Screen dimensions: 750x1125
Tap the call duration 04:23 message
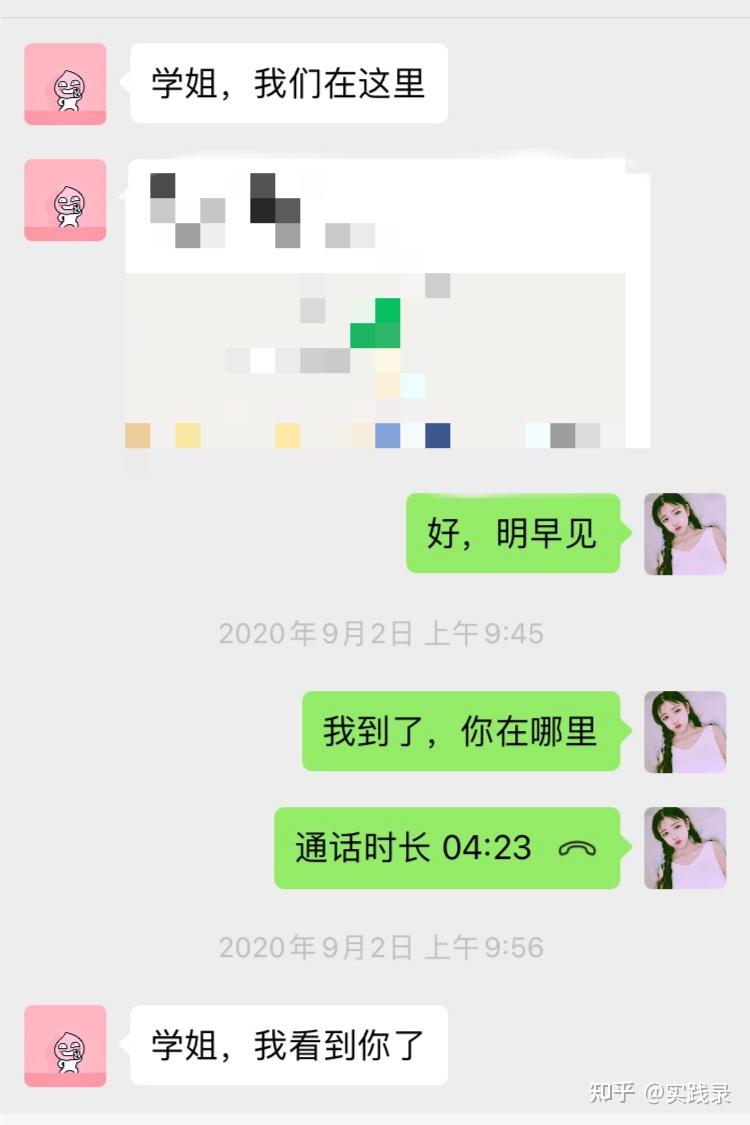[x=446, y=848]
